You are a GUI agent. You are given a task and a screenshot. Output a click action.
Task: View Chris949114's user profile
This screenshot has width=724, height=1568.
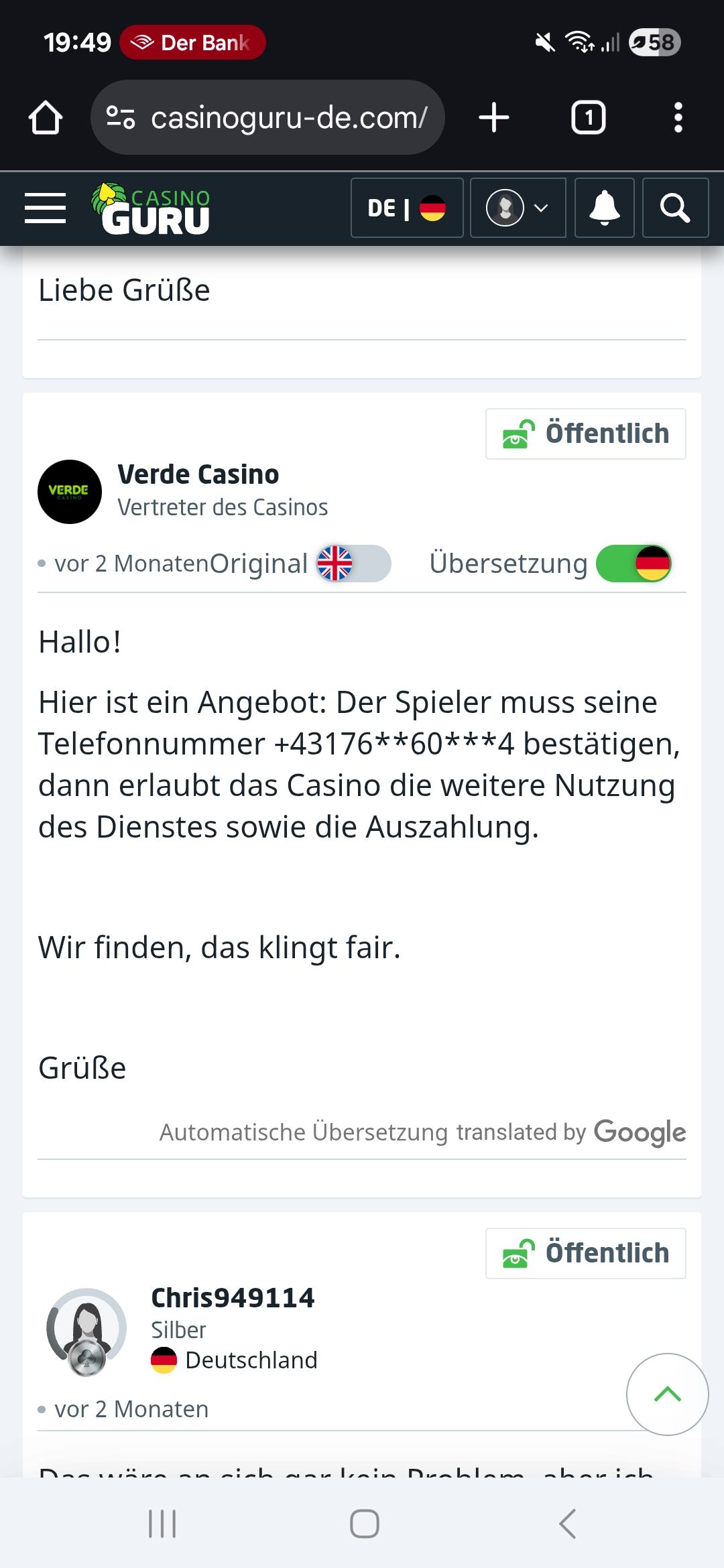click(x=232, y=1298)
